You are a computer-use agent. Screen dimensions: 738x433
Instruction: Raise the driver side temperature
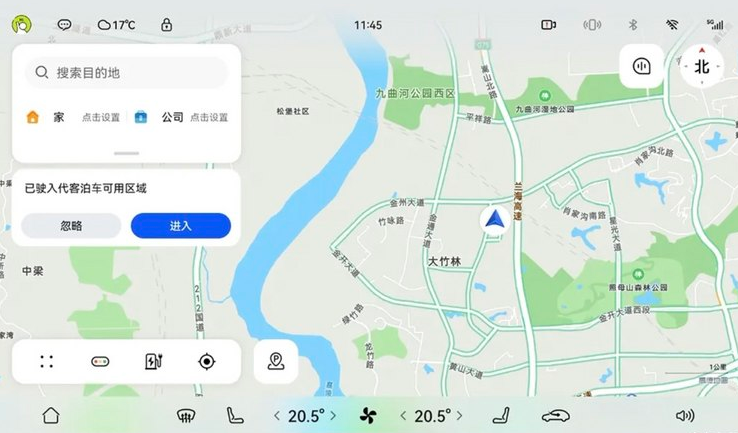pos(333,415)
